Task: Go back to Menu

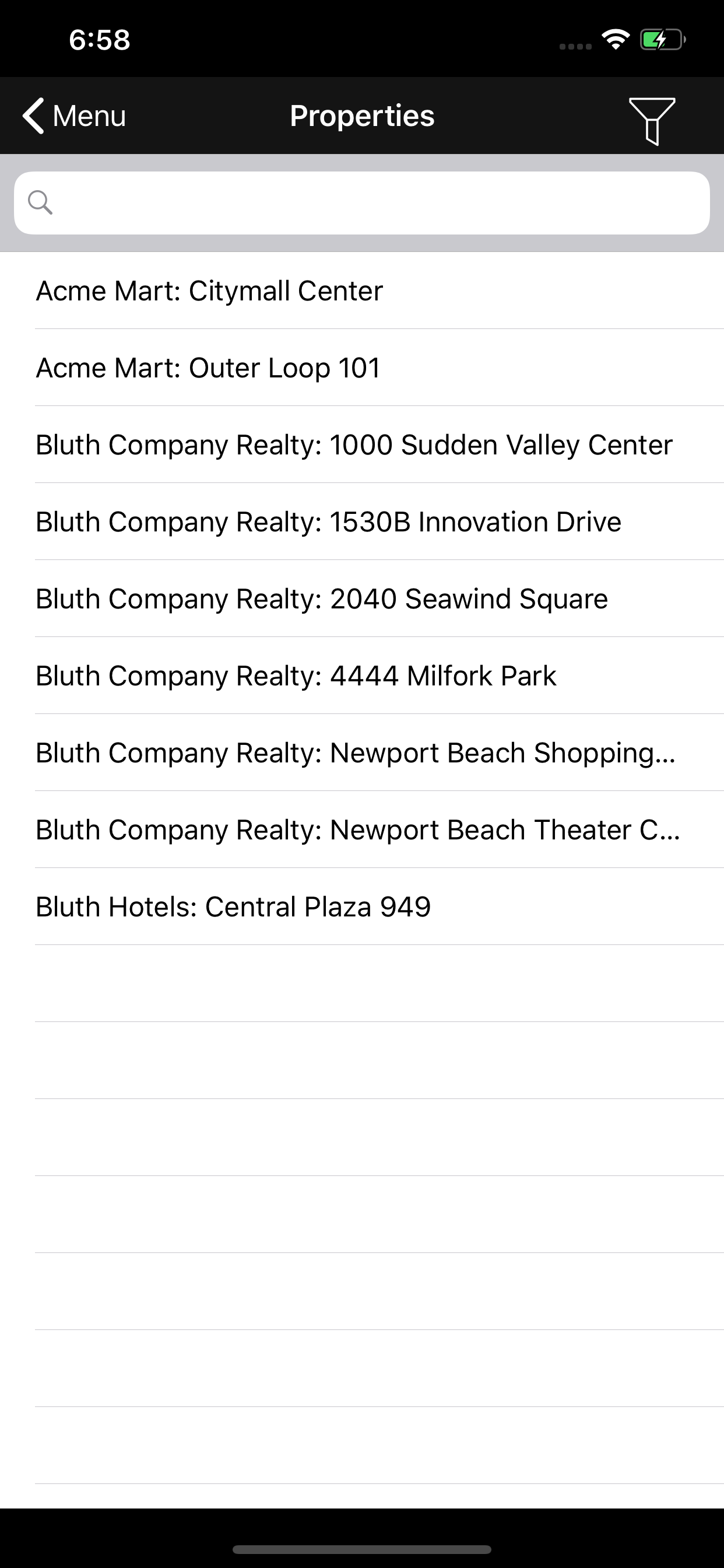Action: (74, 116)
